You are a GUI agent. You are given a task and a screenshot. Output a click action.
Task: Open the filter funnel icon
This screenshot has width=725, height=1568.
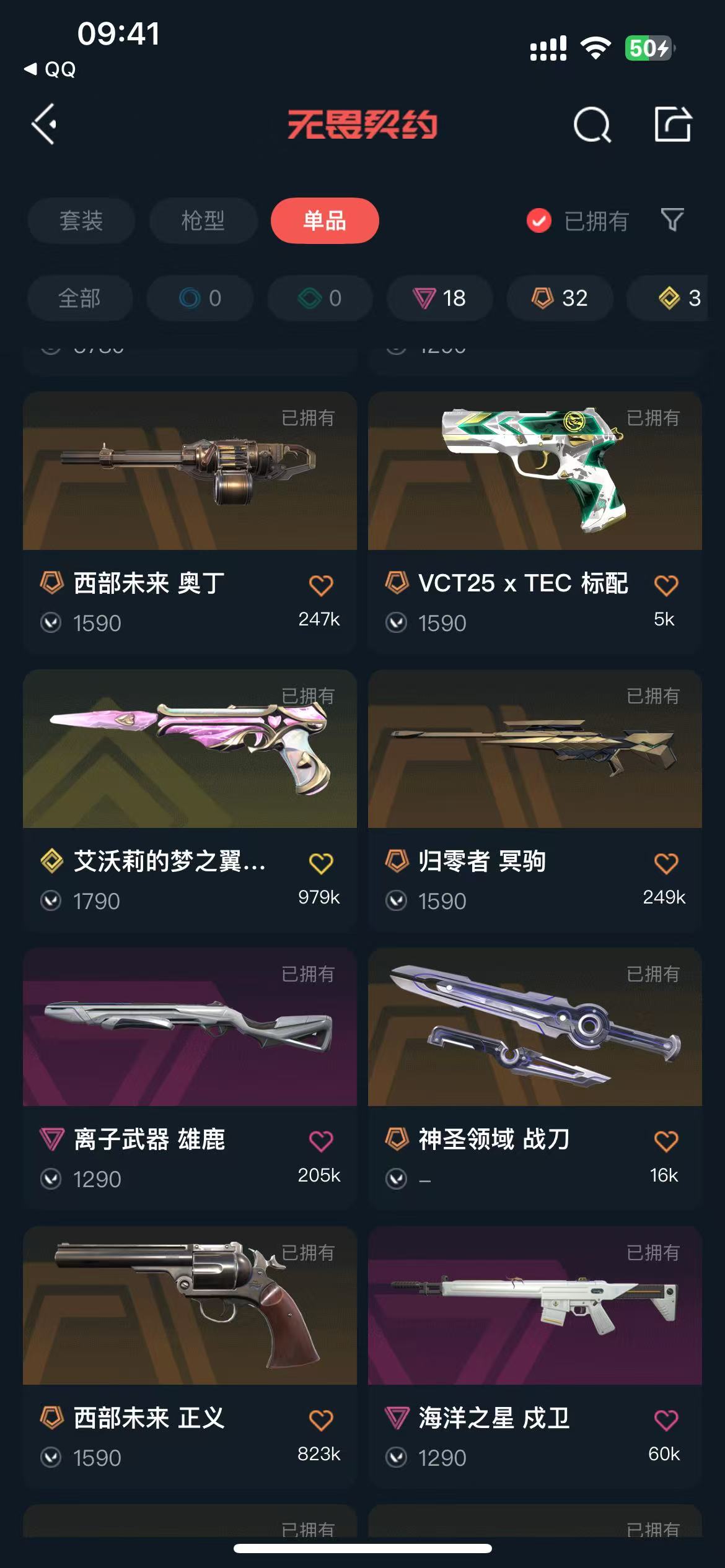coord(672,220)
